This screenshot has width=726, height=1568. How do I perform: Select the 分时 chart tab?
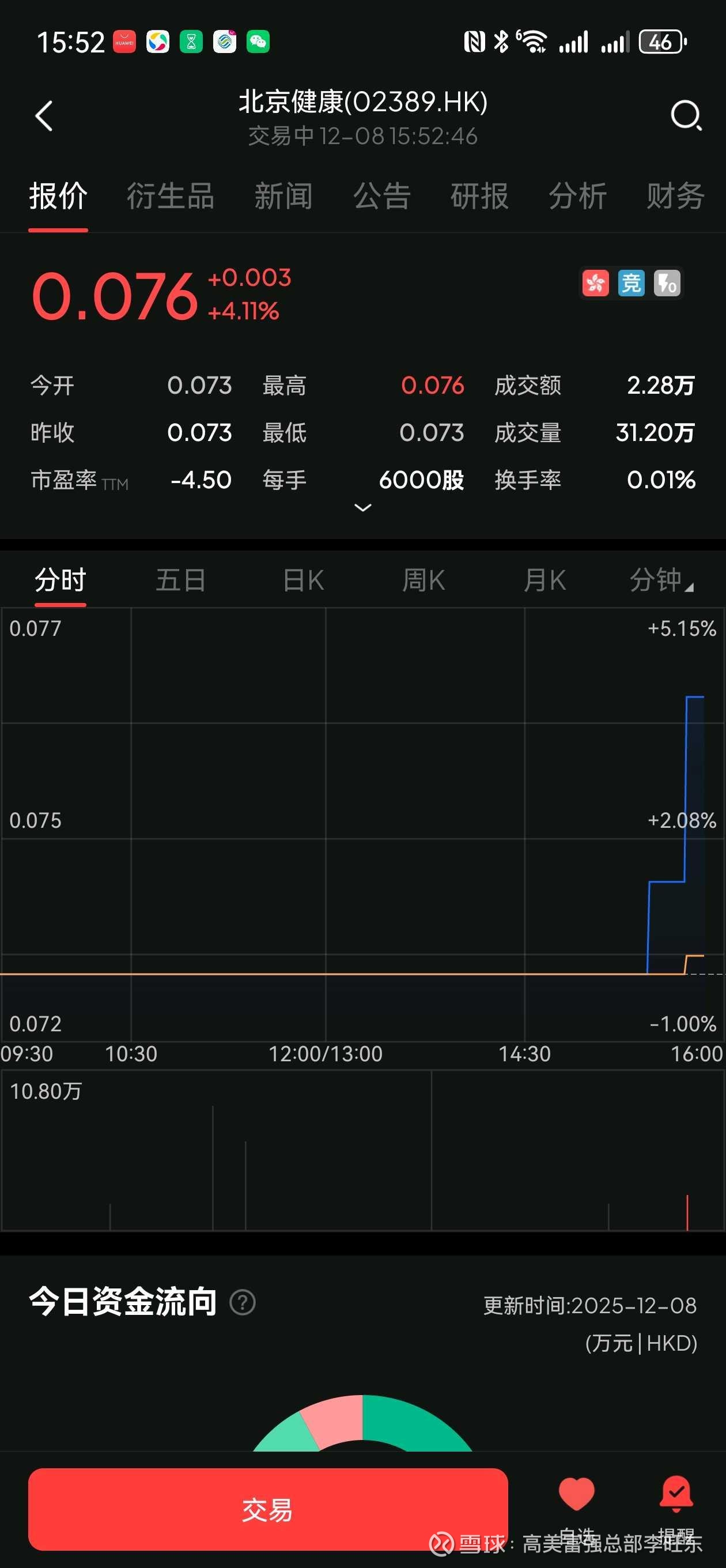(60, 580)
